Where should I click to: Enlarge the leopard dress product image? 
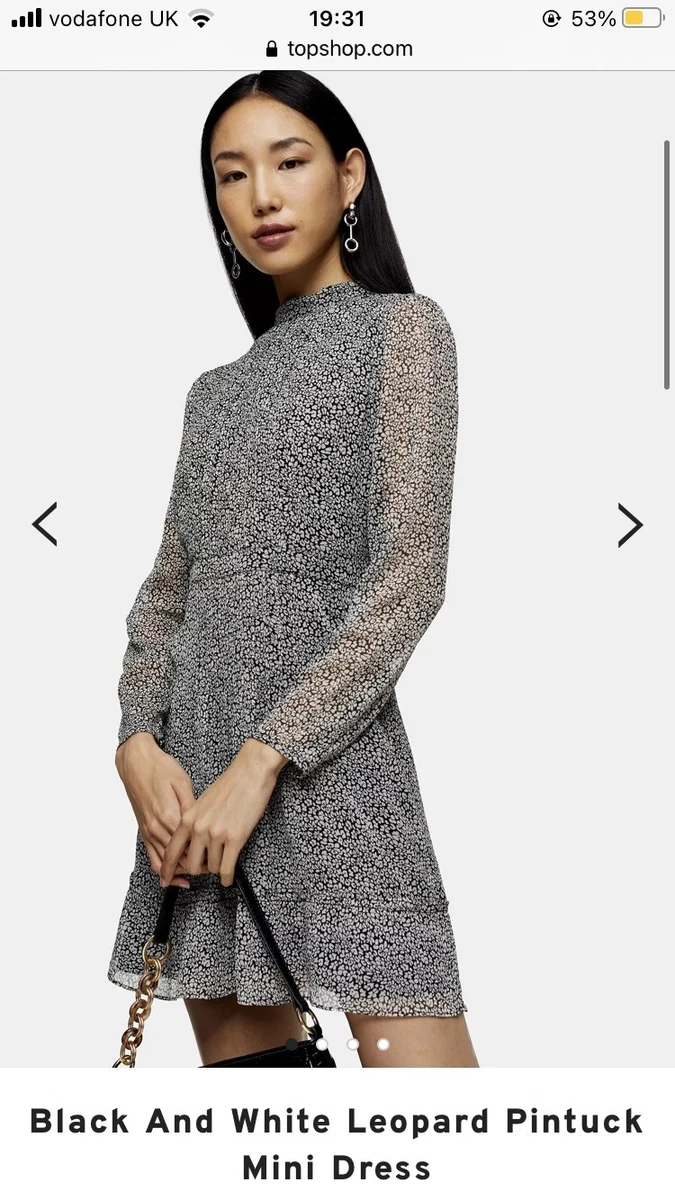337,569
